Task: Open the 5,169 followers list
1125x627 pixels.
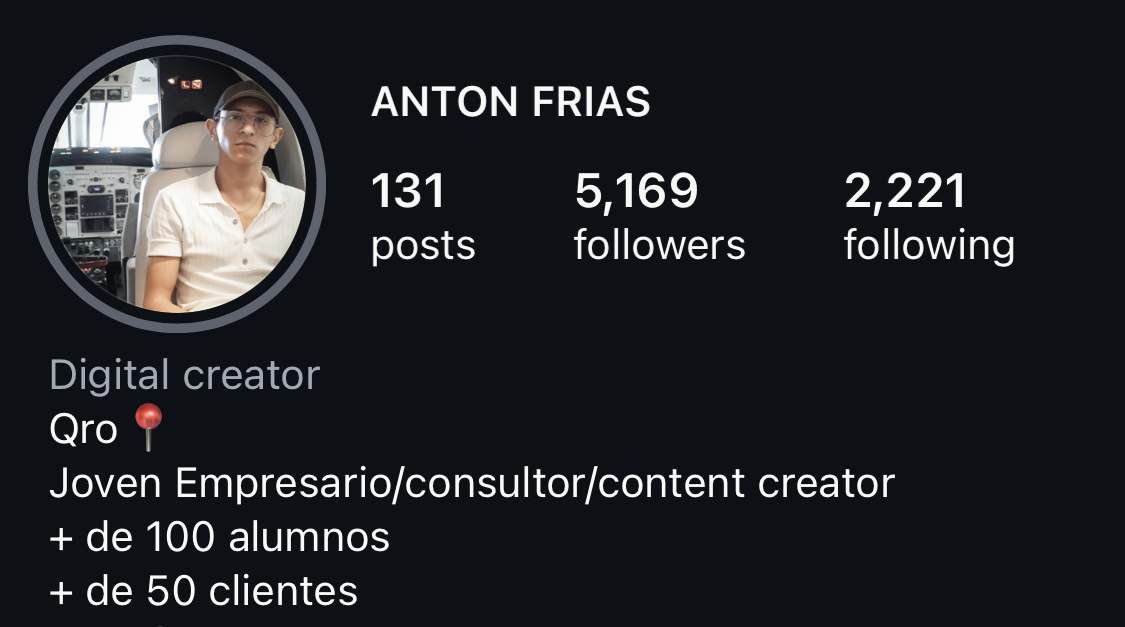Action: click(x=659, y=217)
